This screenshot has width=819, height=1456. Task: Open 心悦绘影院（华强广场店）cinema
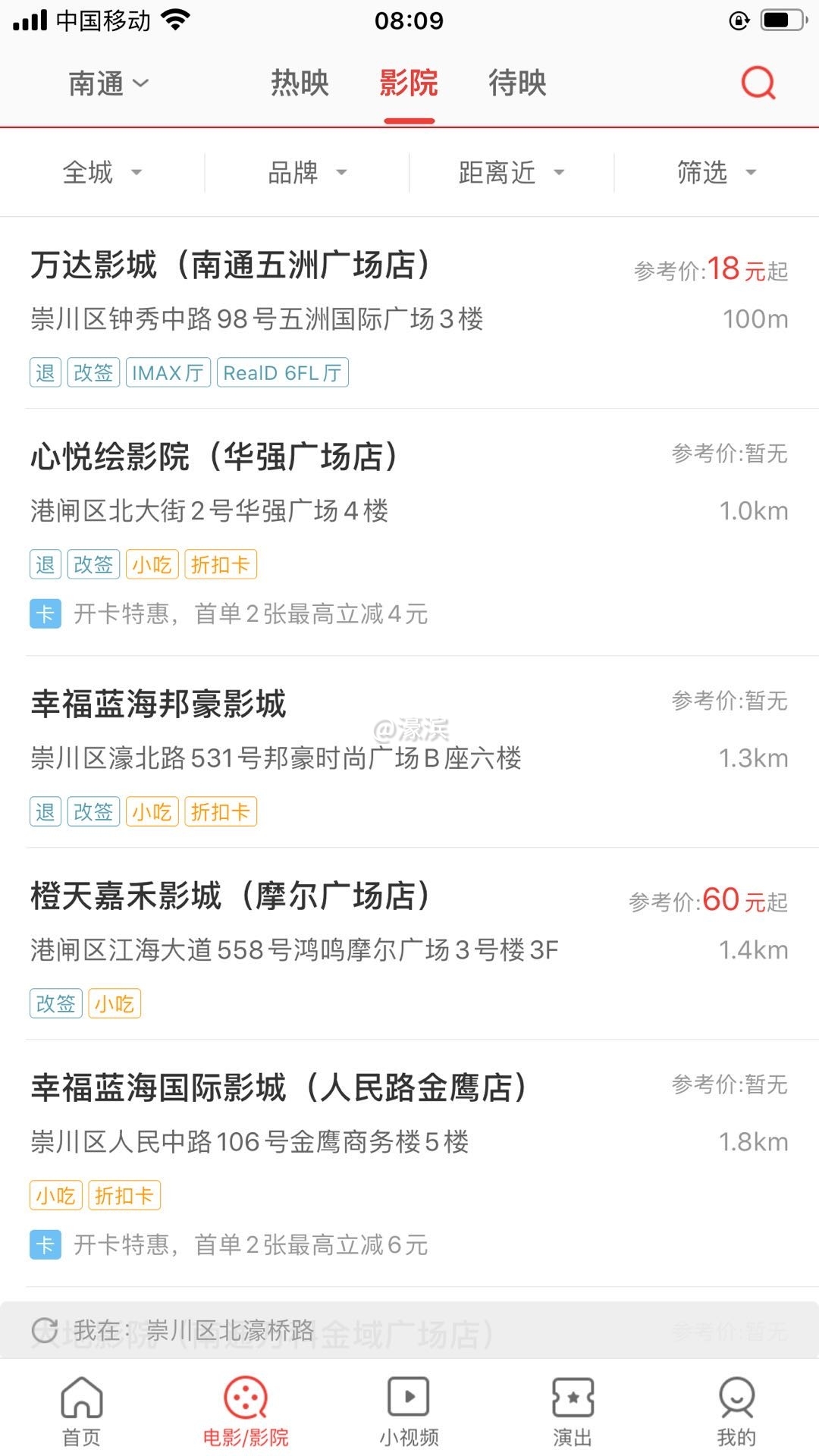pyautogui.click(x=214, y=457)
